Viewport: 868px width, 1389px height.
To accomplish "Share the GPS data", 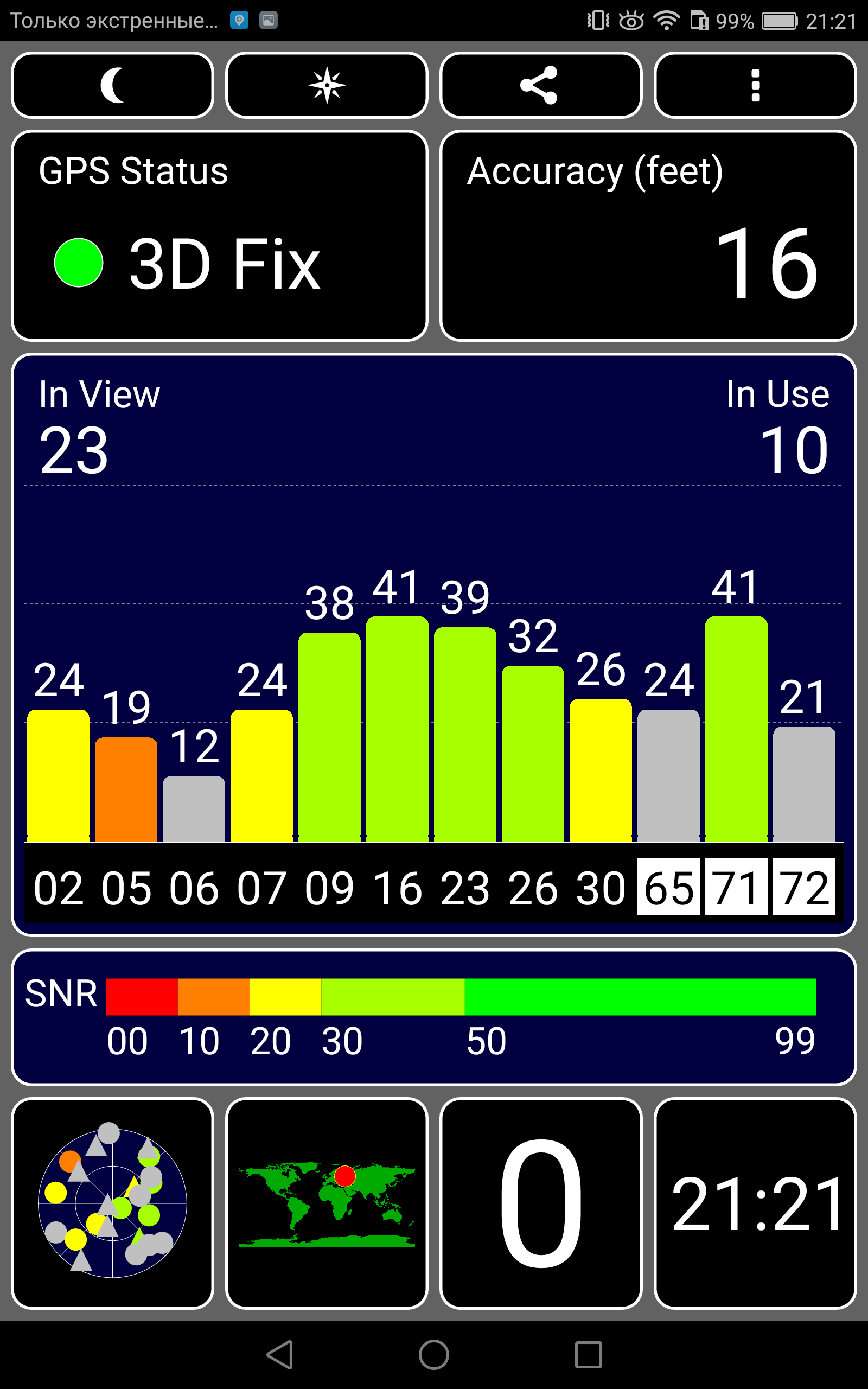I will point(541,86).
